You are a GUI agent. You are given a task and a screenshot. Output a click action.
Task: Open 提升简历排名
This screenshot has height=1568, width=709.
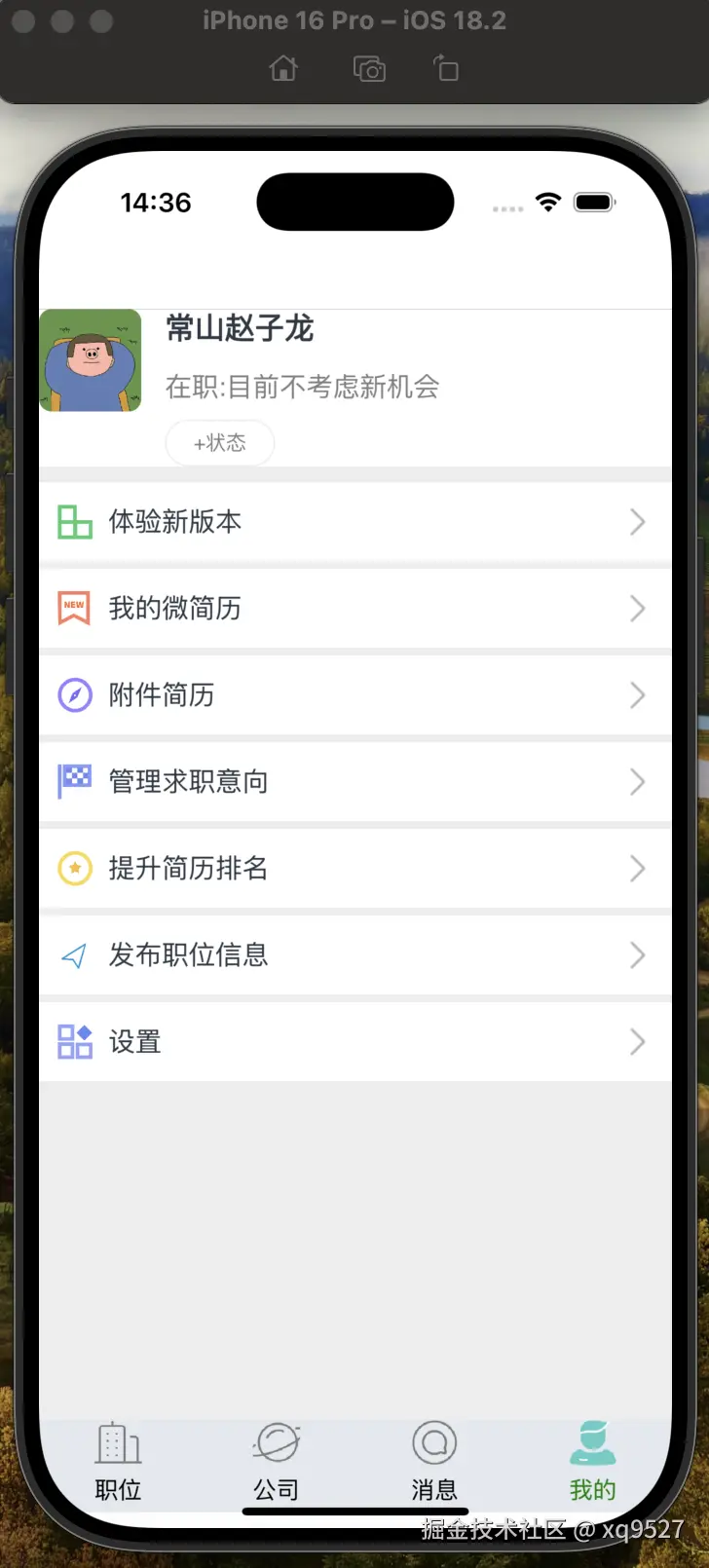pyautogui.click(x=354, y=869)
